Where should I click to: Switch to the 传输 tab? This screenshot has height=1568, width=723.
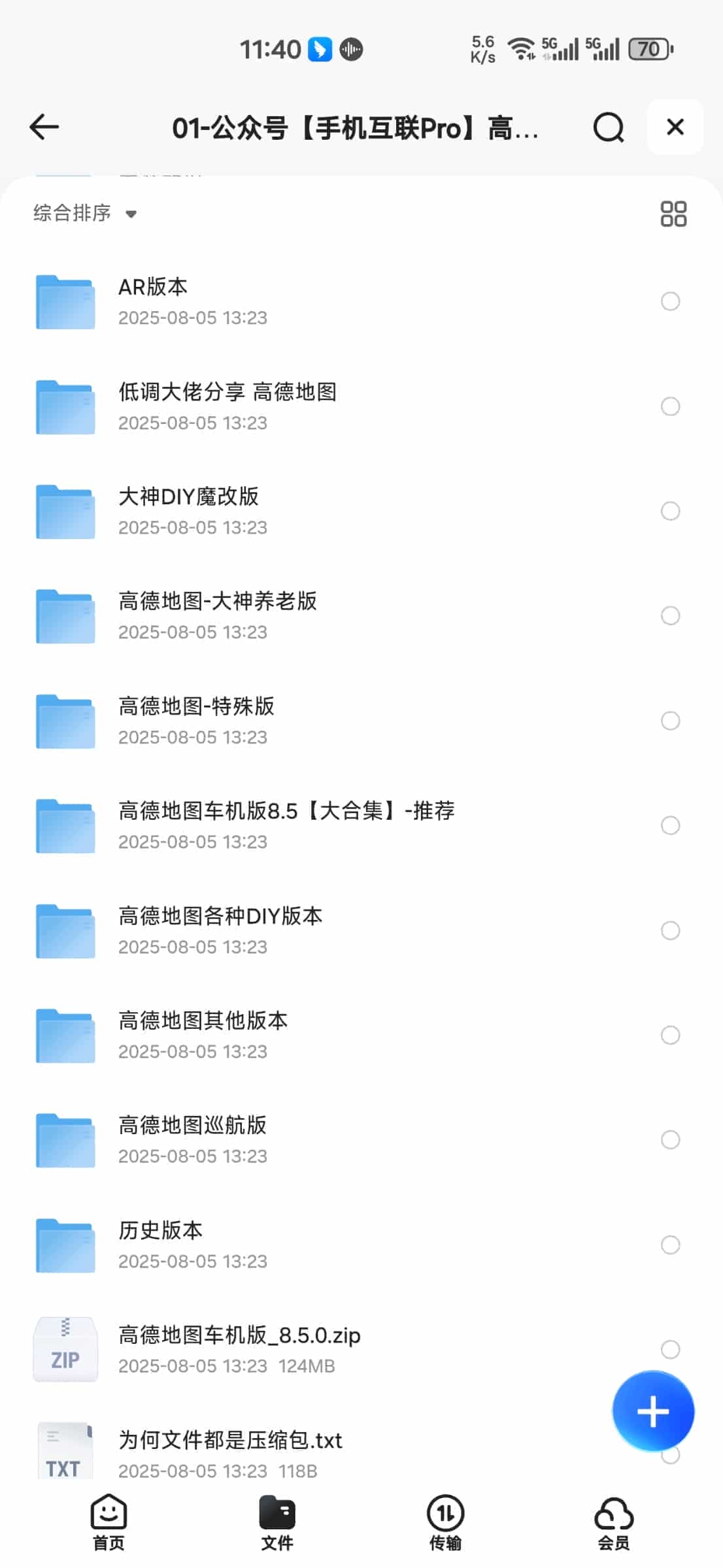click(445, 1522)
